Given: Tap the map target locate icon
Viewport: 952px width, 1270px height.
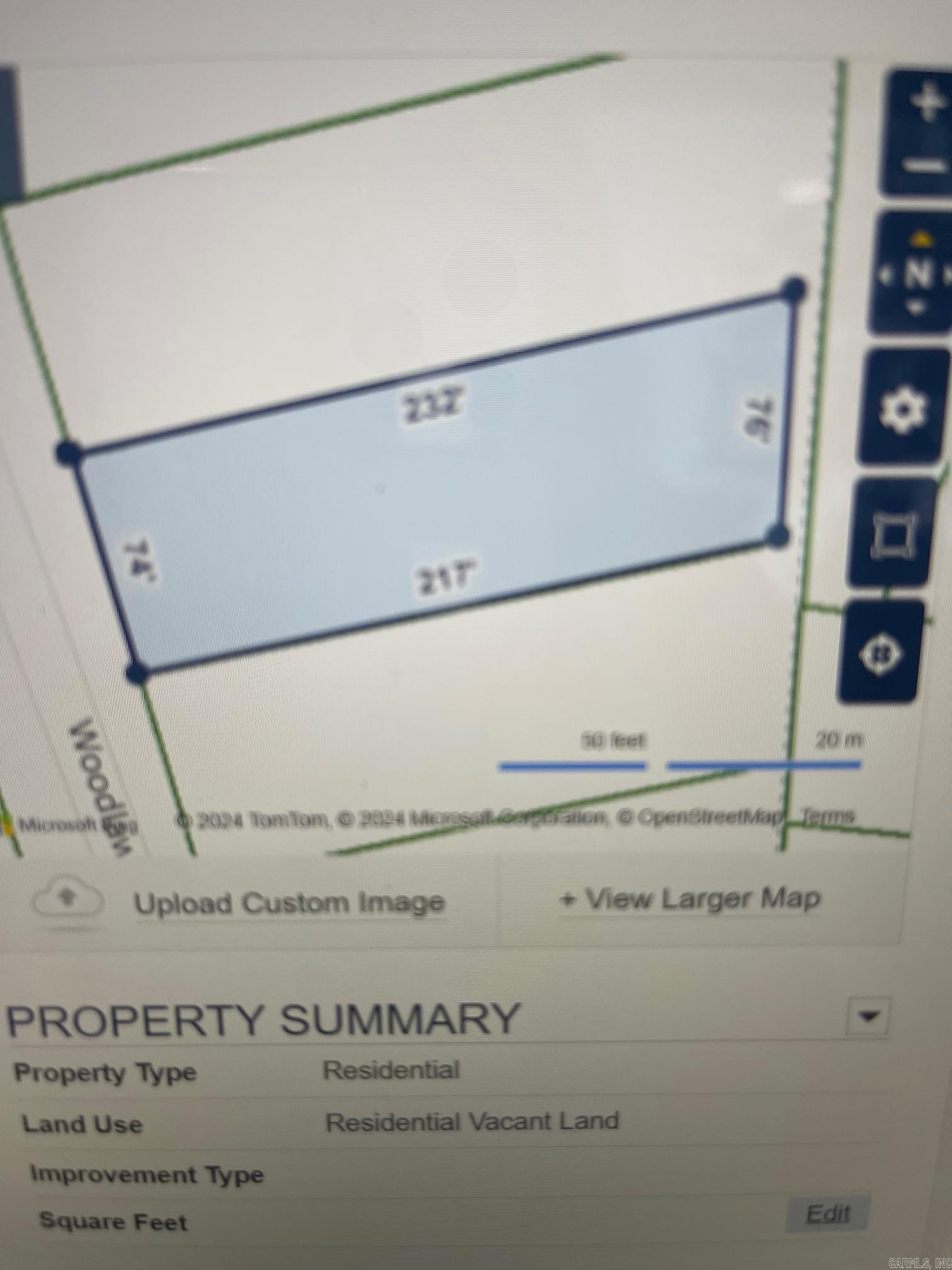Looking at the screenshot, I should click(881, 655).
